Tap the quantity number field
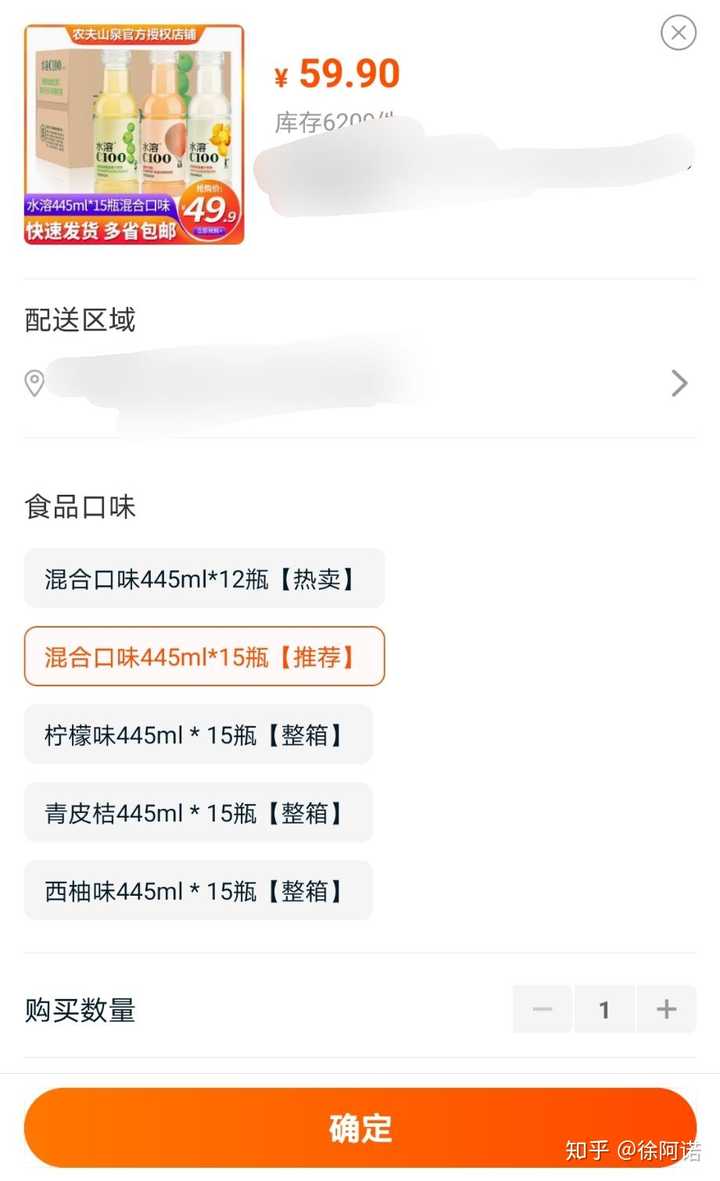Viewport: 720px width, 1181px height. click(x=604, y=1009)
